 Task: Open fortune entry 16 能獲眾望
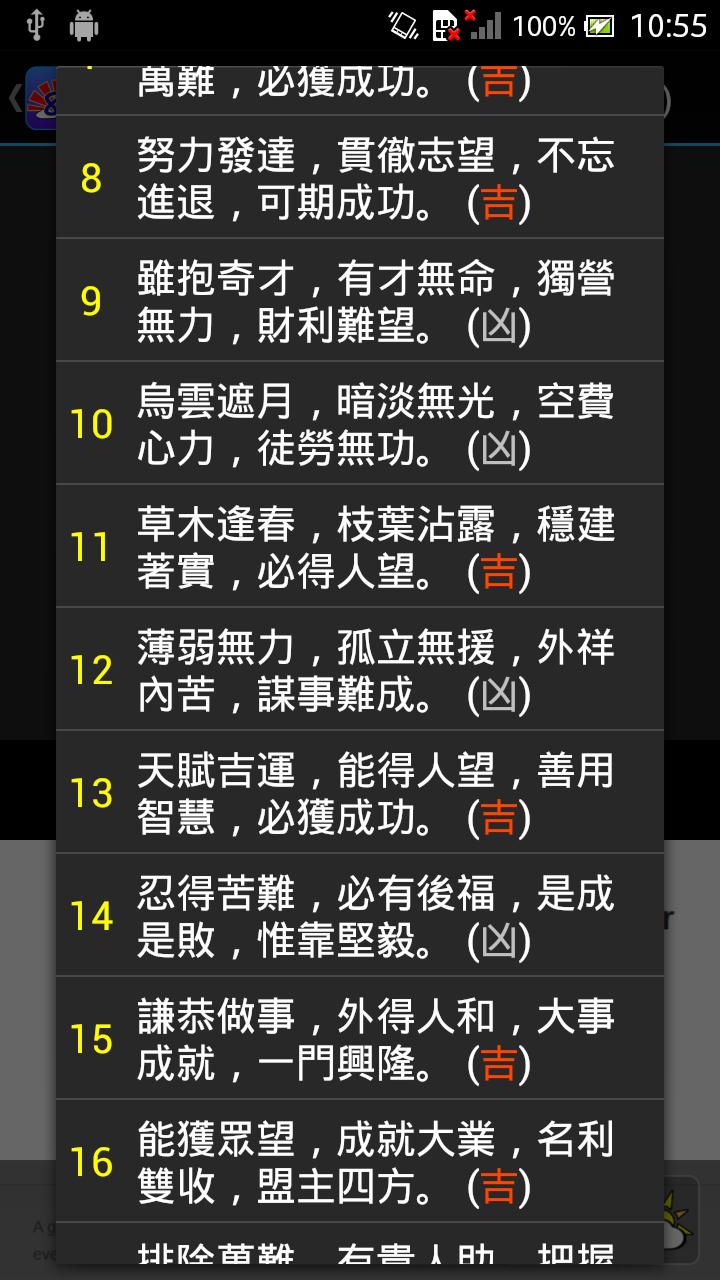(360, 1164)
